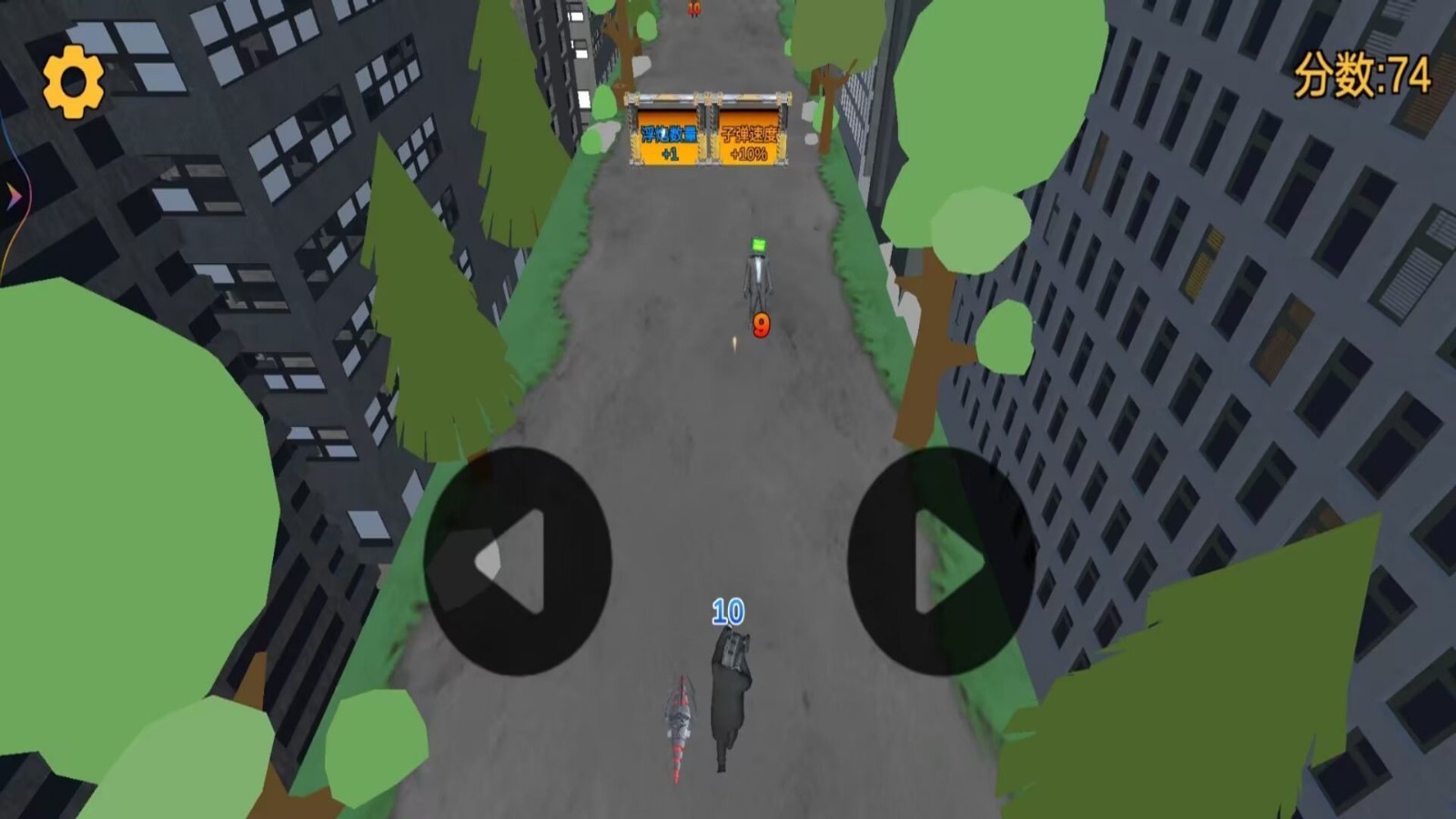Viewport: 1456px width, 819px height.
Task: Move the character right with the right arrow
Action: (942, 561)
